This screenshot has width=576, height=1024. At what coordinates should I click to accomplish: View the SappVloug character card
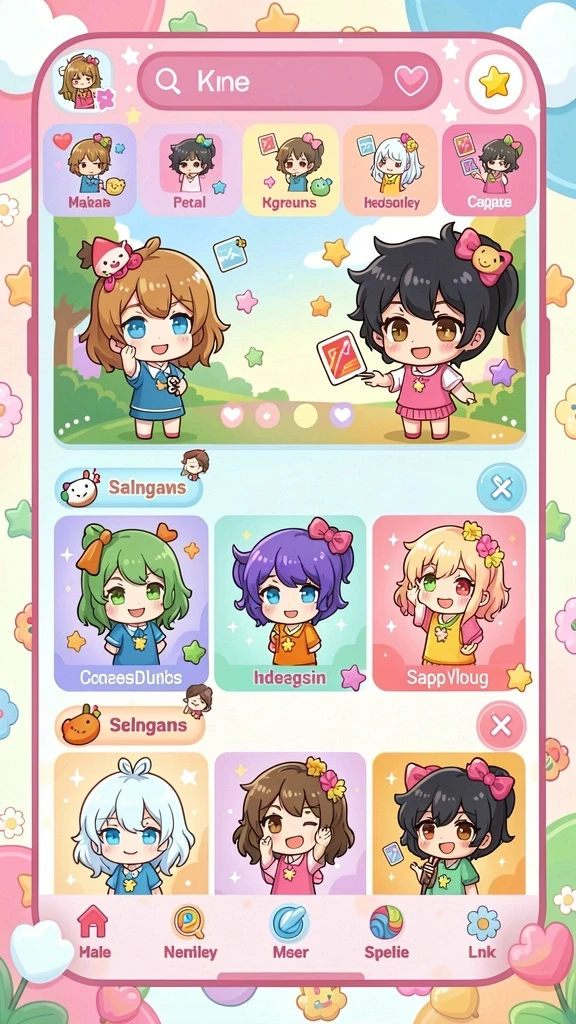[449, 603]
